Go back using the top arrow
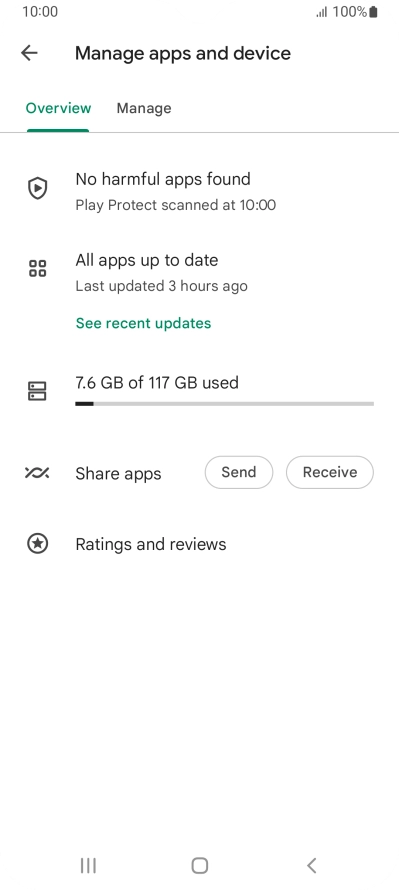399x890 pixels. (x=29, y=53)
